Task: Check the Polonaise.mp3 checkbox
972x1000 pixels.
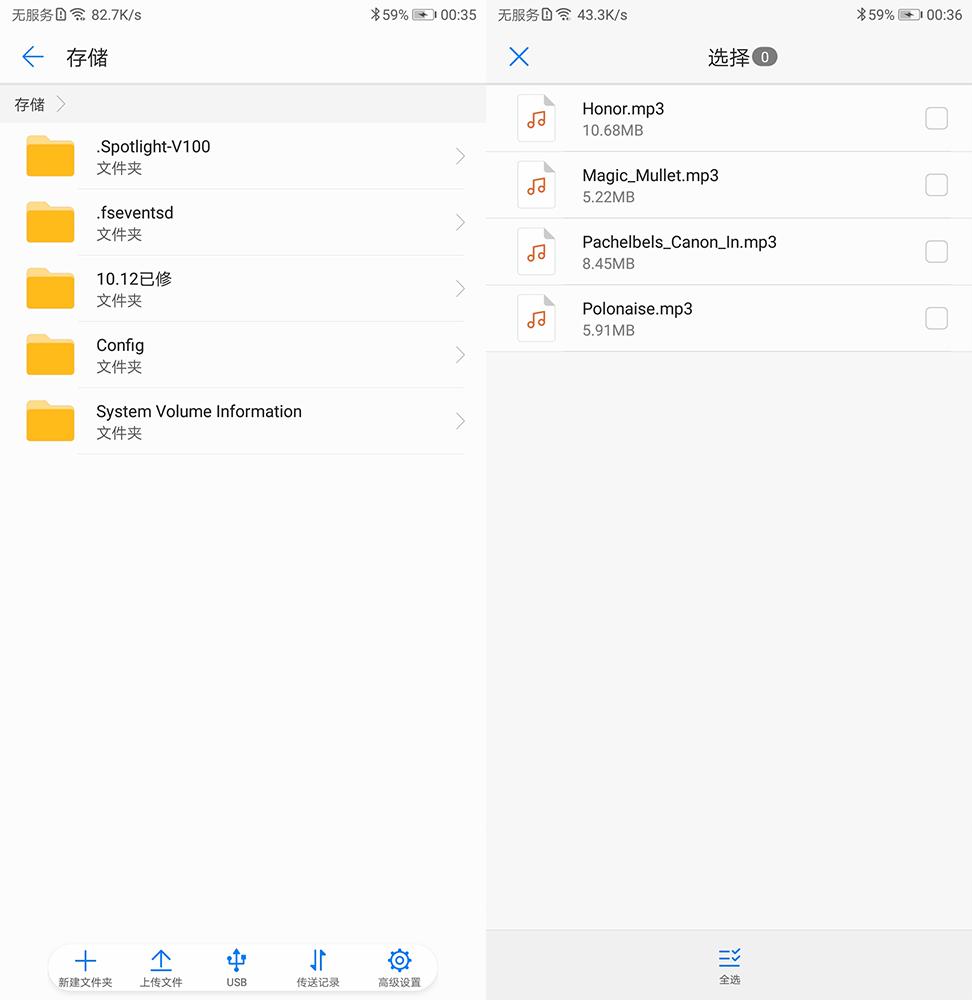Action: click(936, 318)
